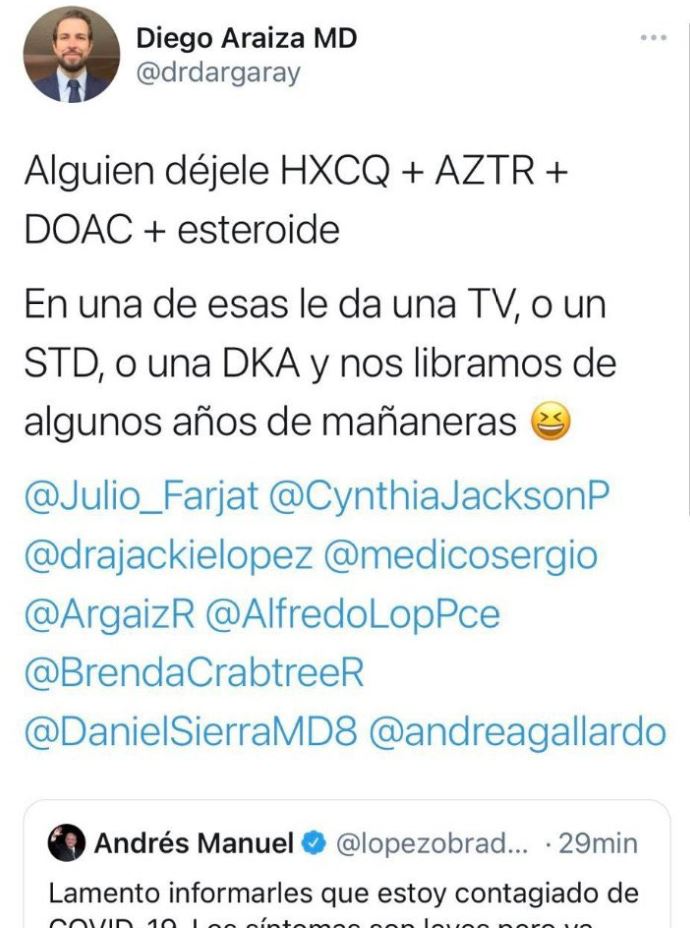Viewport: 690px width, 935px height.
Task: Visit @andreagallardo profile mention
Action: (x=517, y=731)
